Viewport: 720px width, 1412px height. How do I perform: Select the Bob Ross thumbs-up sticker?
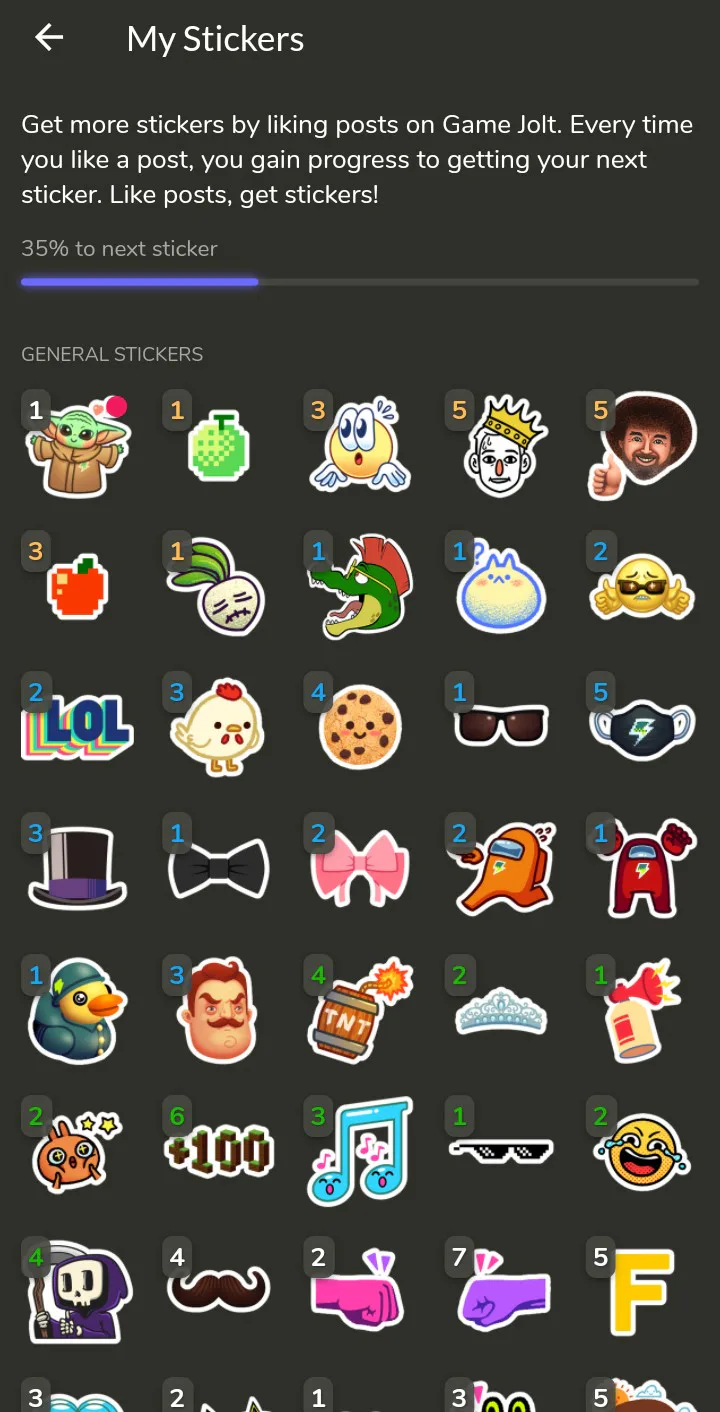click(642, 445)
